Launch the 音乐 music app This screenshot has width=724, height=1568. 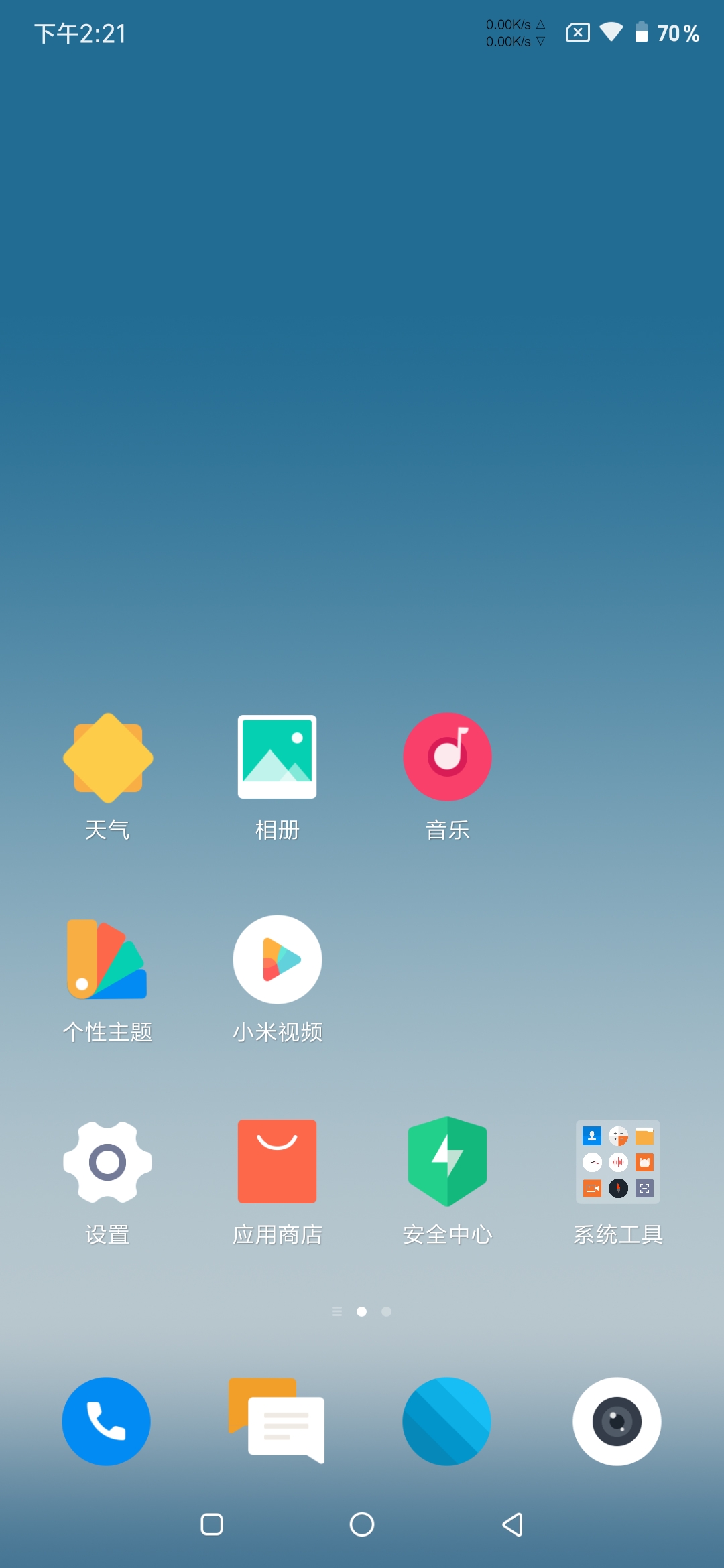[x=447, y=757]
